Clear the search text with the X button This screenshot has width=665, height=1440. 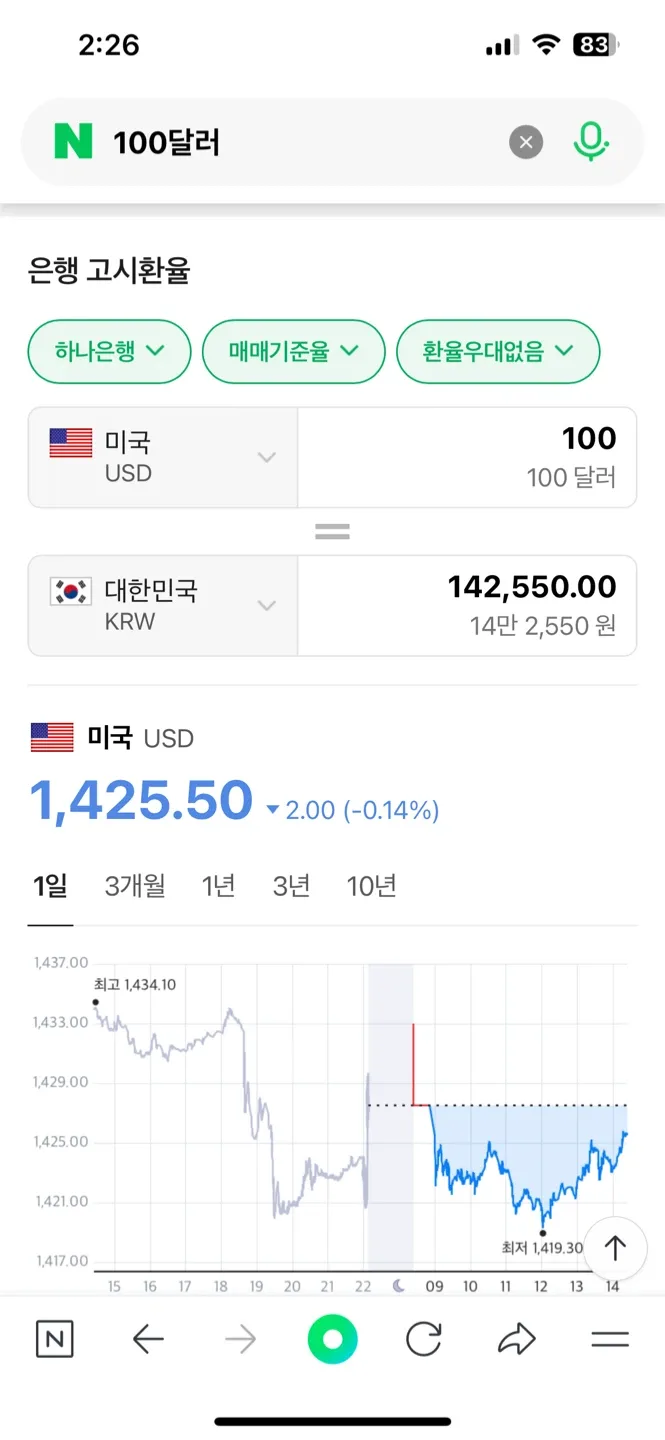tap(526, 143)
